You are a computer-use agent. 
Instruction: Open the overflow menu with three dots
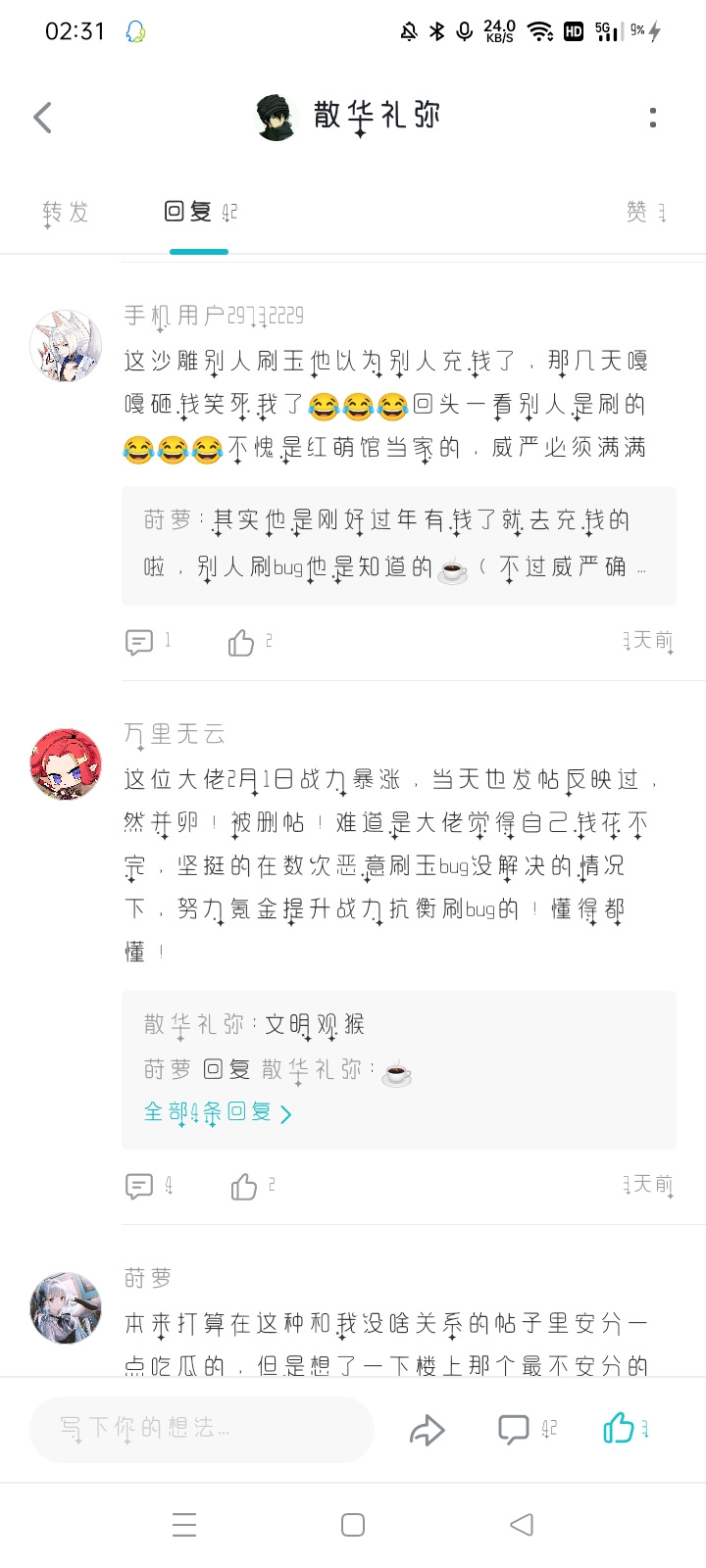tap(653, 118)
